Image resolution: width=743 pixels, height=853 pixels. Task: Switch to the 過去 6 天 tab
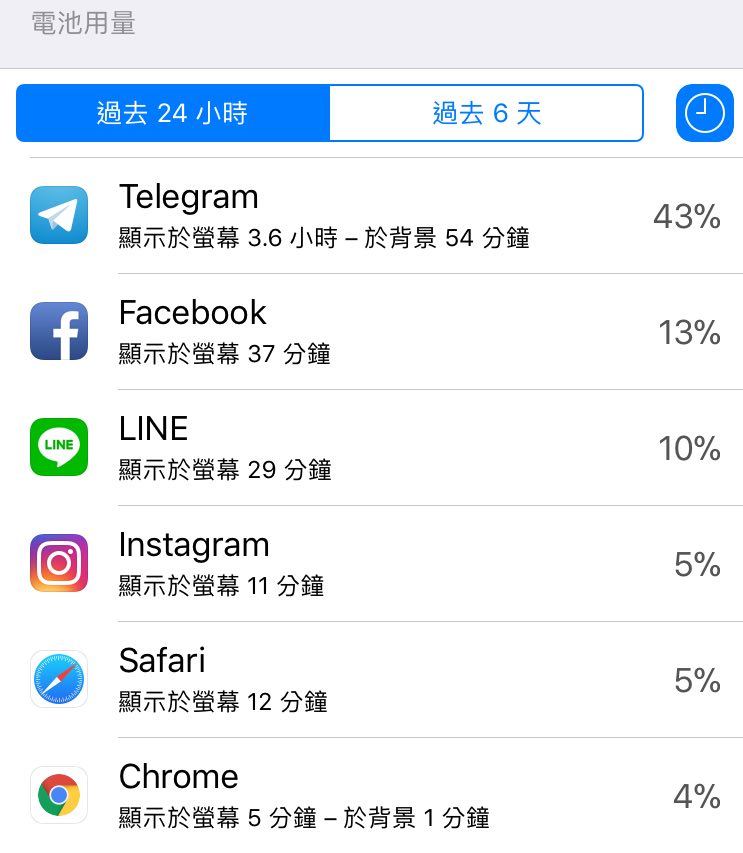(486, 113)
